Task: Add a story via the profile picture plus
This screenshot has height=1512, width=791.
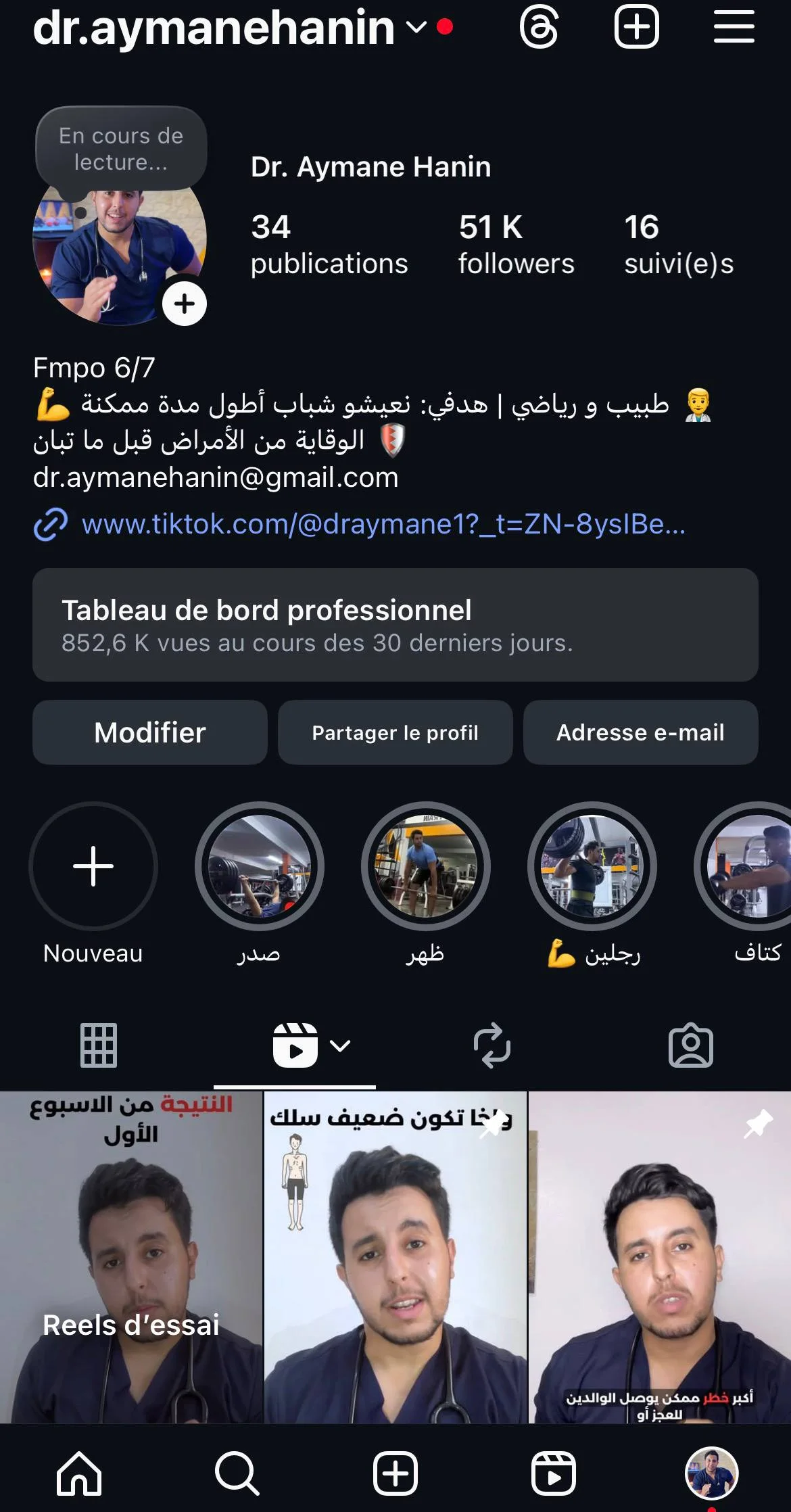Action: tap(185, 304)
